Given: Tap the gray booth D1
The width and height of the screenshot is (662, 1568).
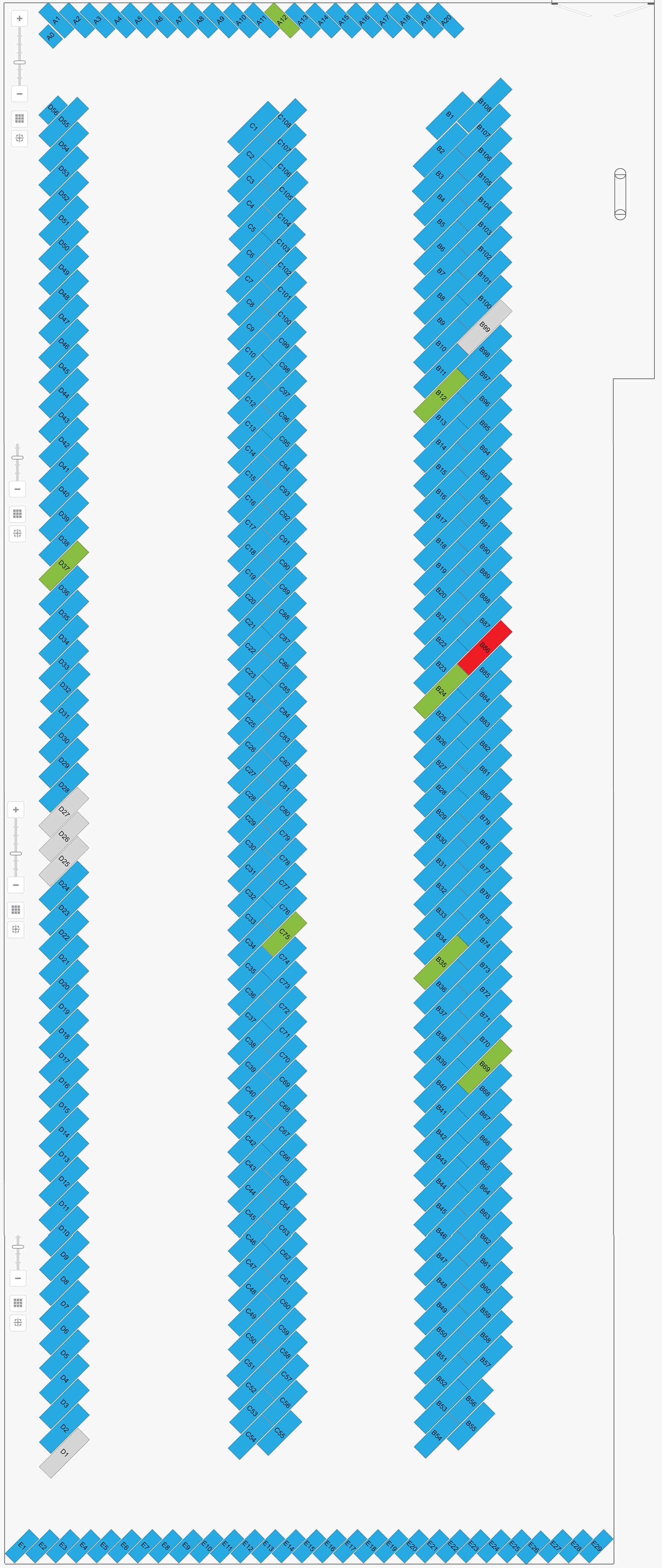Looking at the screenshot, I should (64, 1453).
